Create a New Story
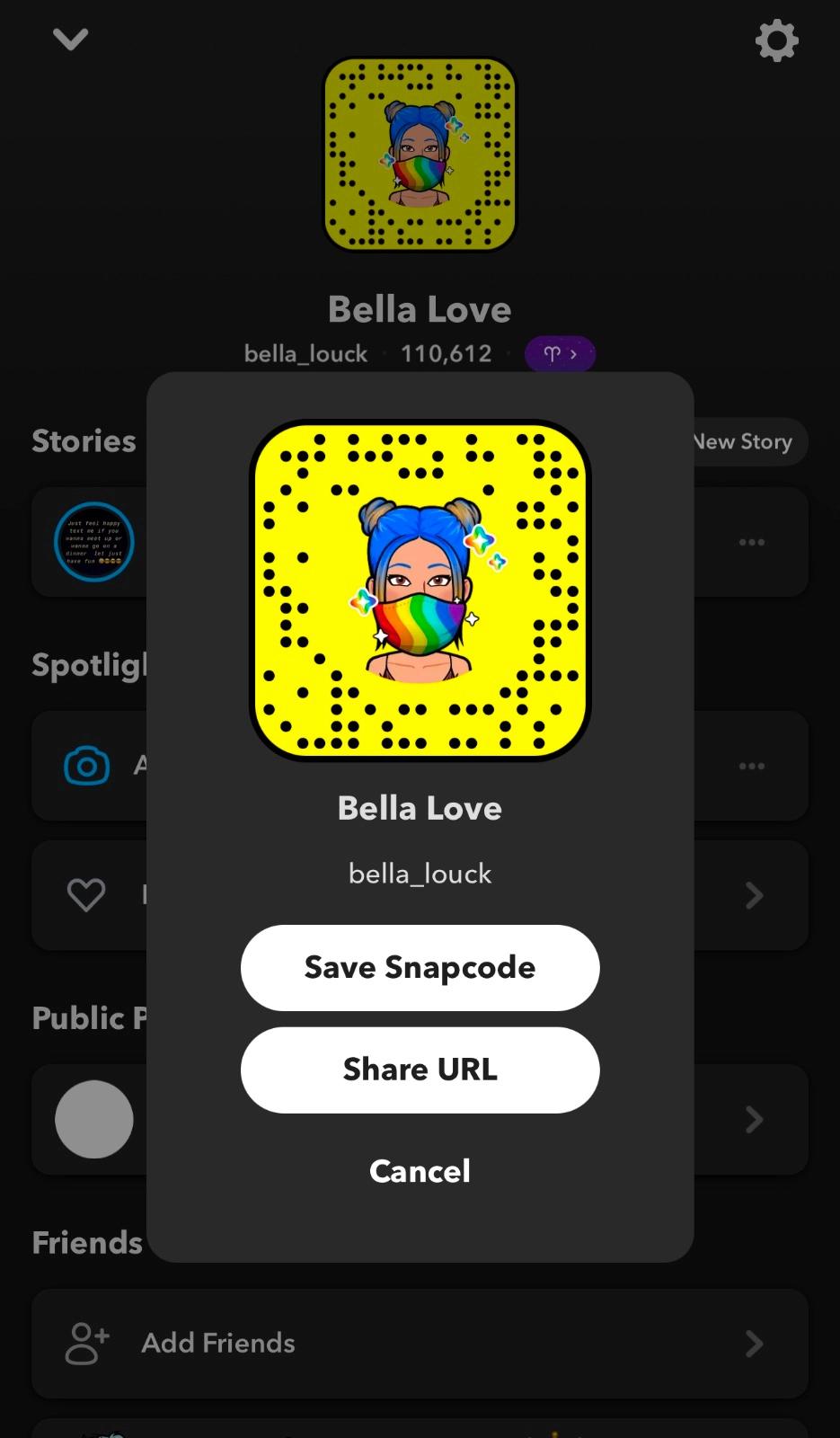 click(x=747, y=441)
